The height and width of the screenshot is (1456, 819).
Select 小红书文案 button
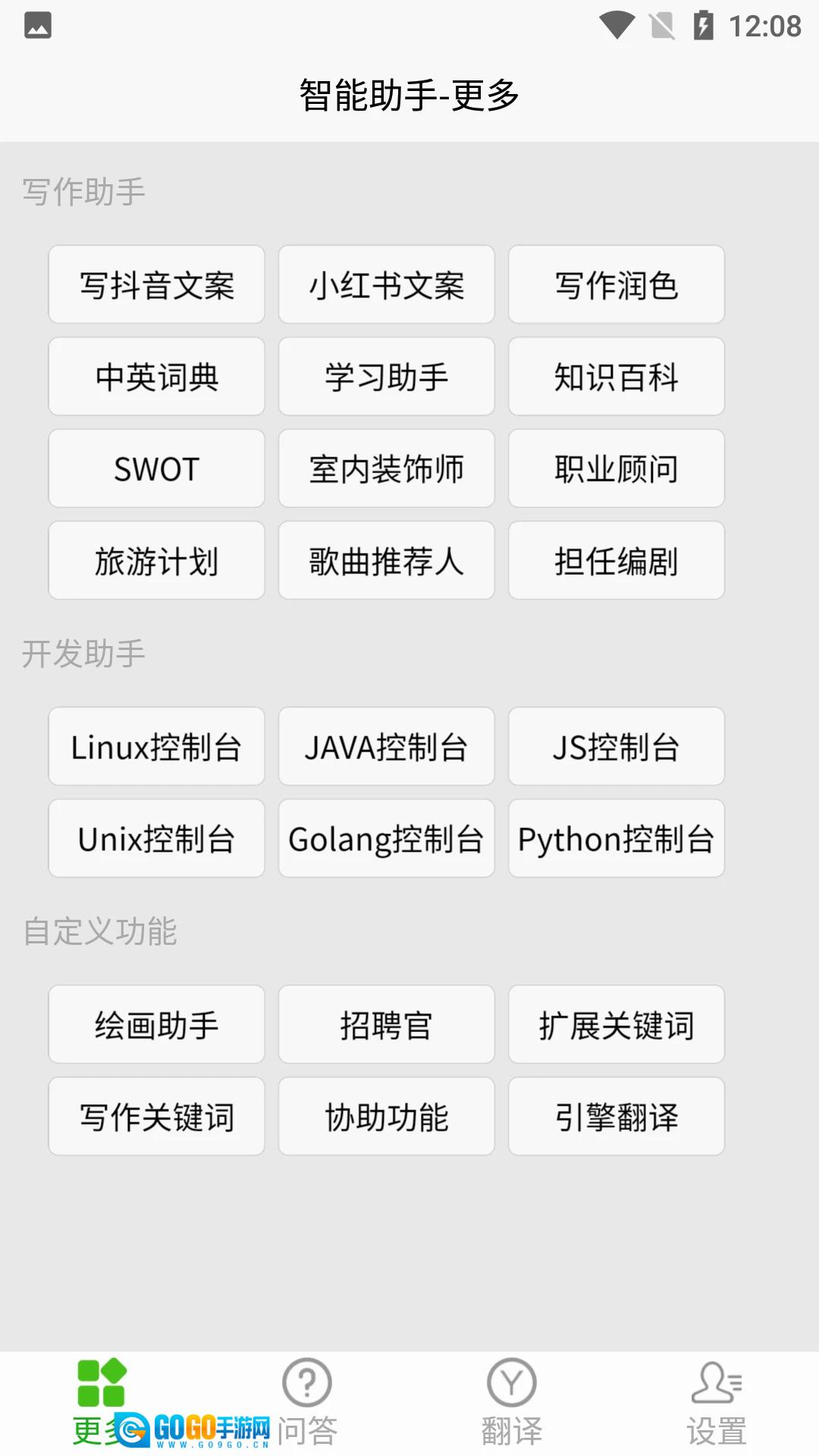pyautogui.click(x=386, y=284)
